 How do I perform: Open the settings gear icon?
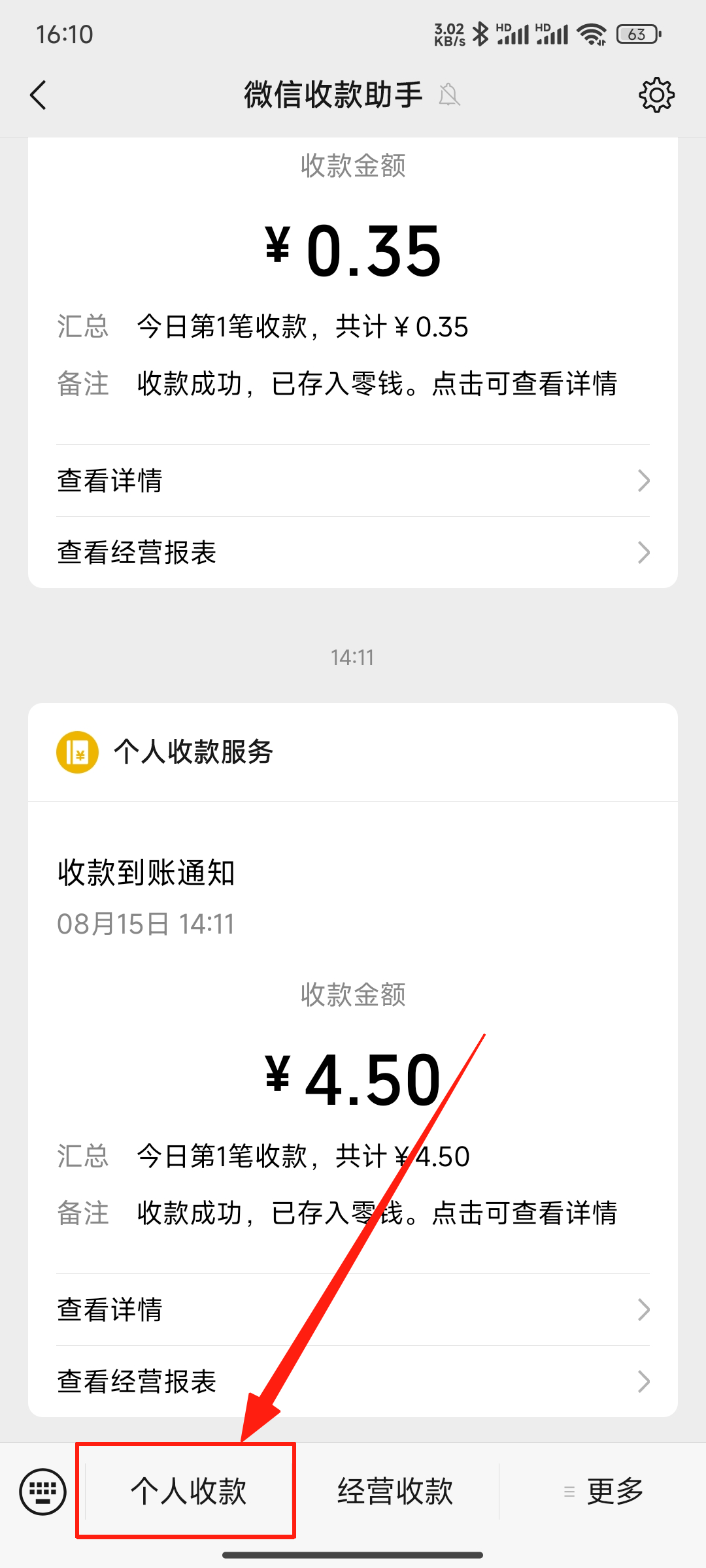click(656, 95)
